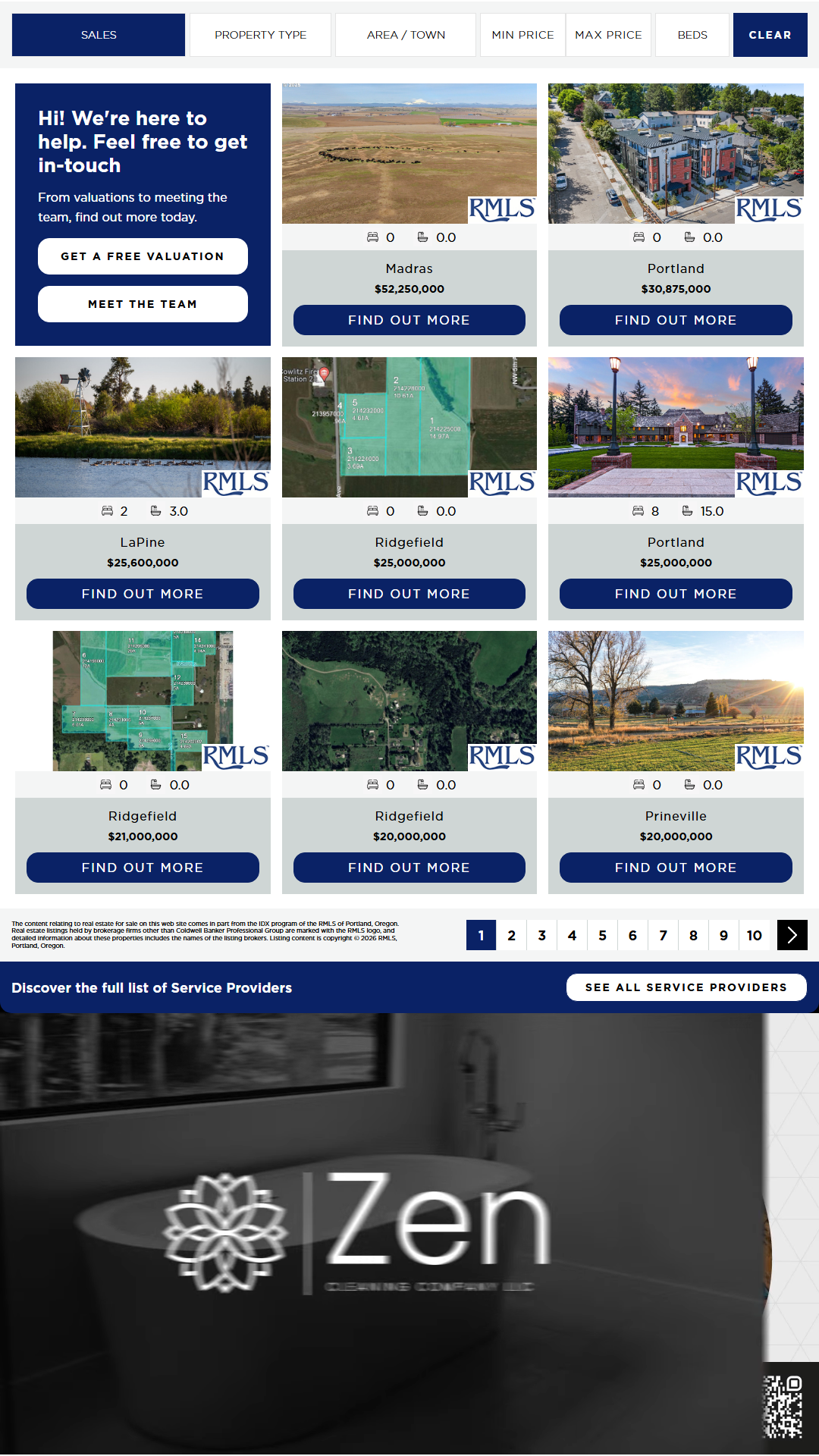Viewport: 819px width, 1456px height.
Task: Get a free valuation
Action: pos(143,256)
